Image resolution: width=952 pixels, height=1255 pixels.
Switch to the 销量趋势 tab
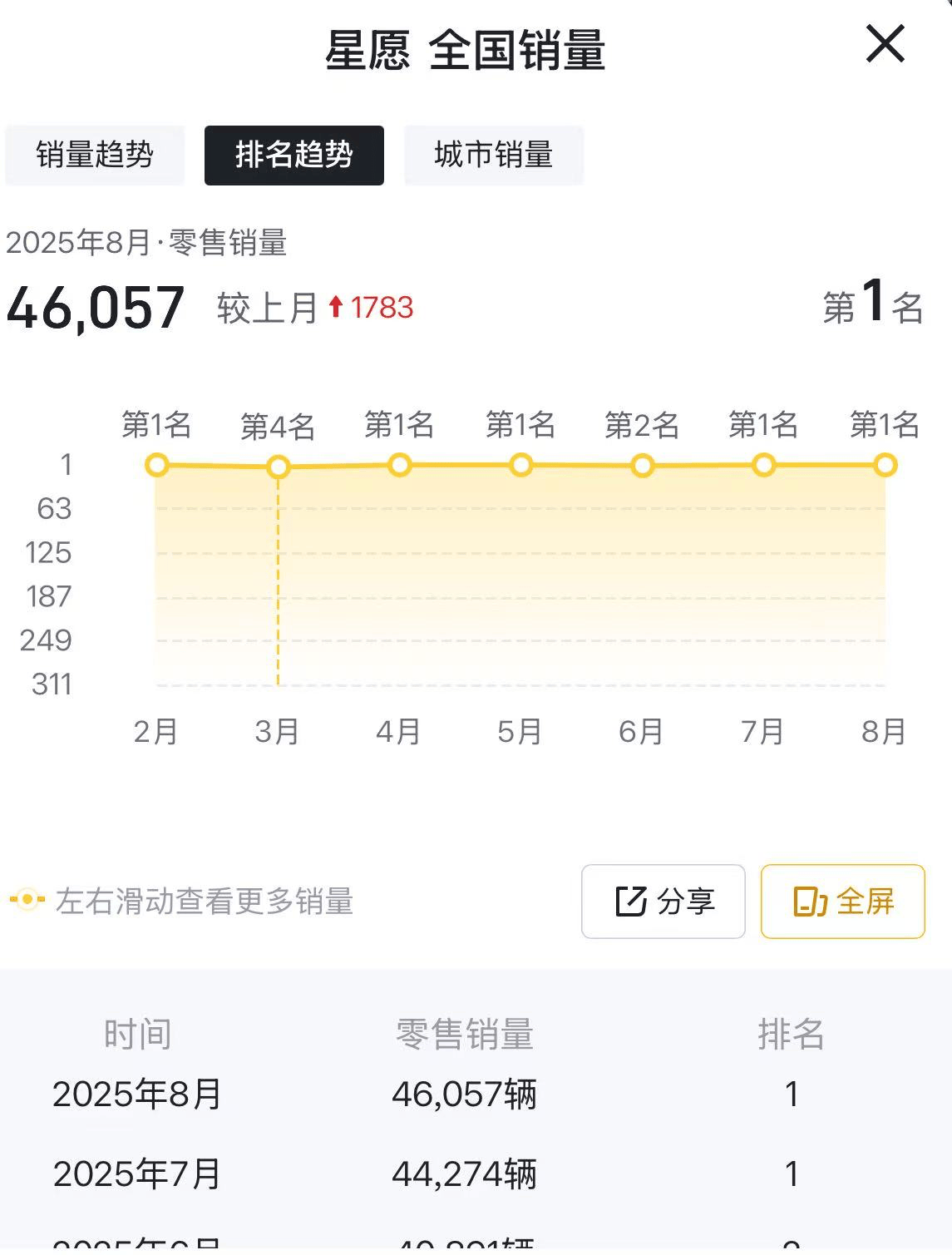point(95,156)
